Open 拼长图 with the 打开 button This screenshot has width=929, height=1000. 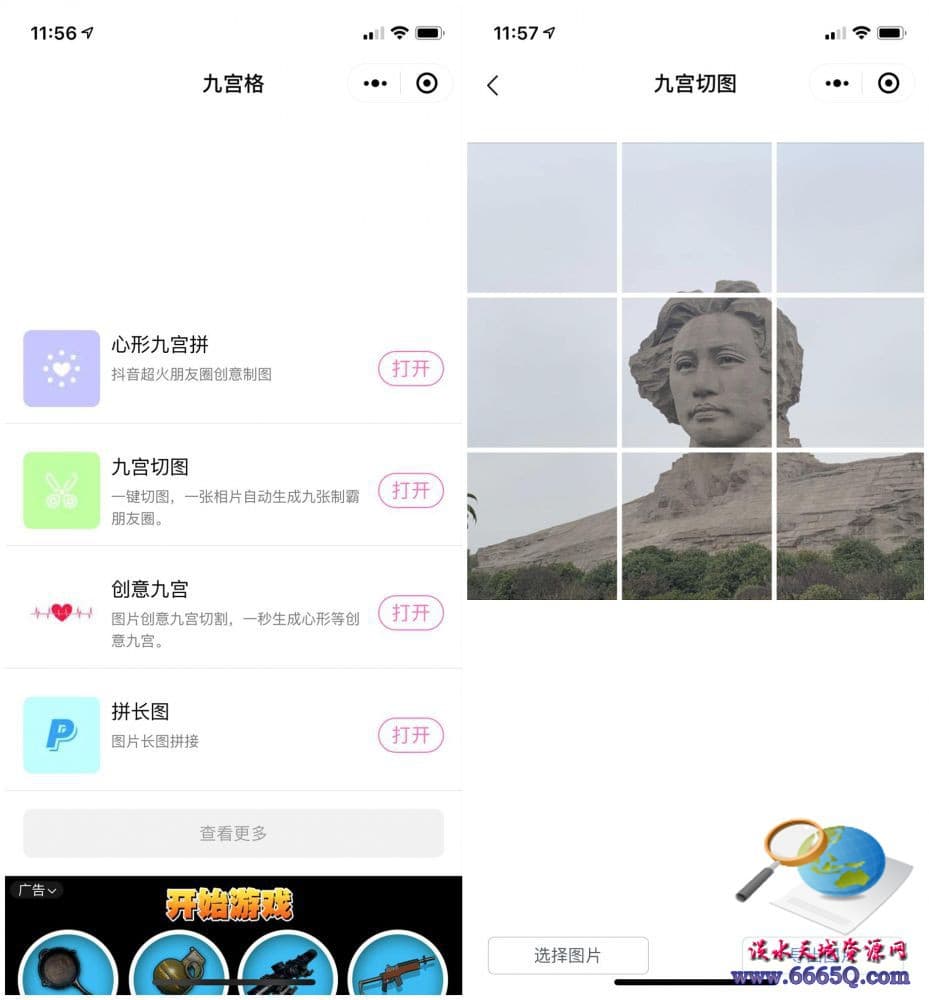tap(410, 735)
